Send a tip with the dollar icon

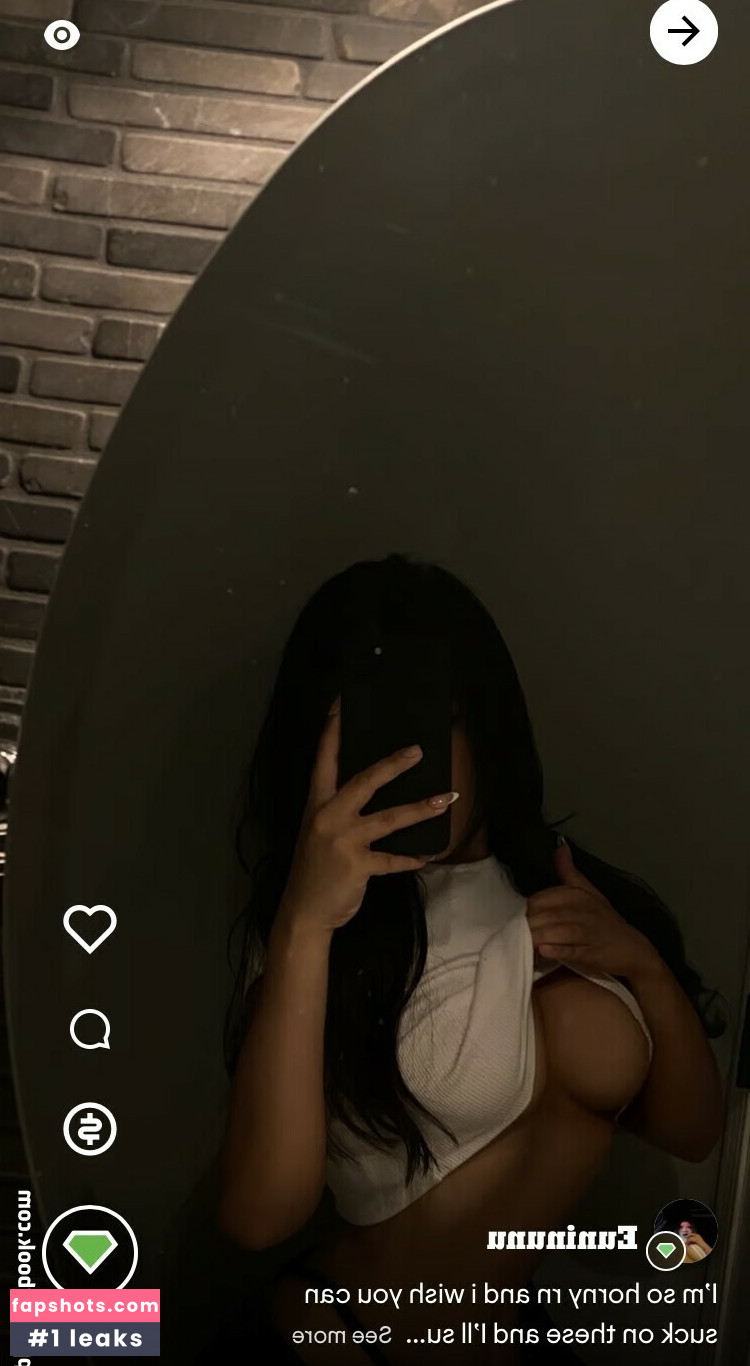[x=90, y=1129]
